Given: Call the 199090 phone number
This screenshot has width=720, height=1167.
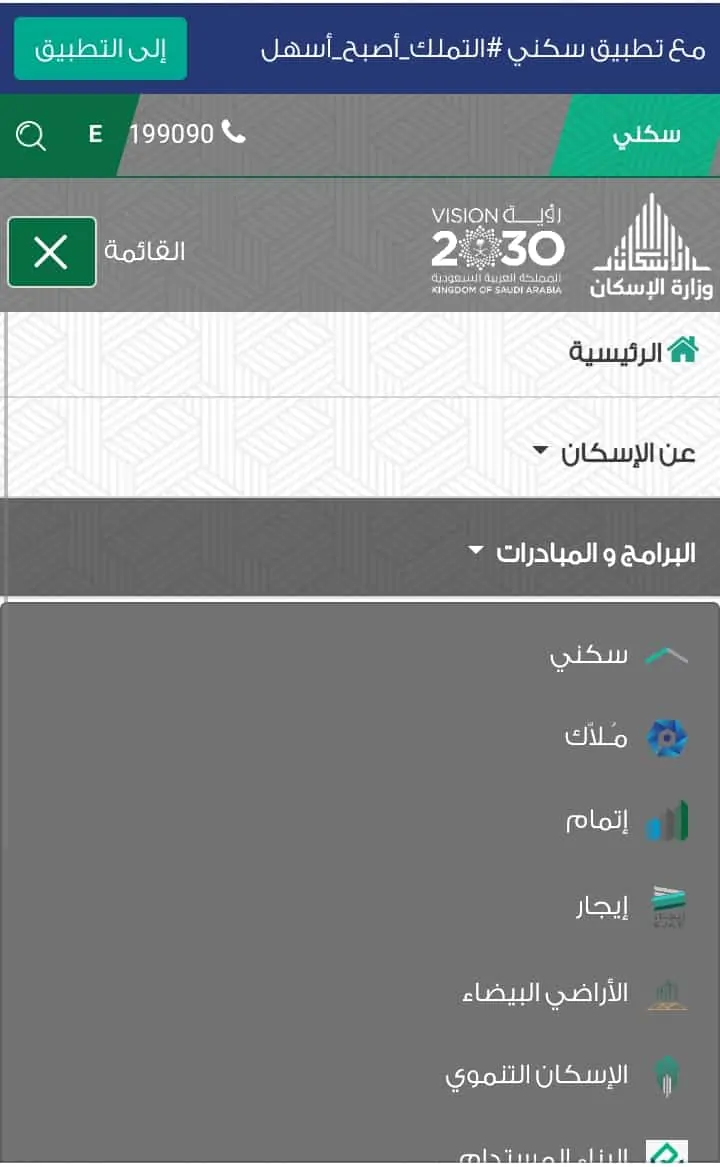Looking at the screenshot, I should point(187,134).
